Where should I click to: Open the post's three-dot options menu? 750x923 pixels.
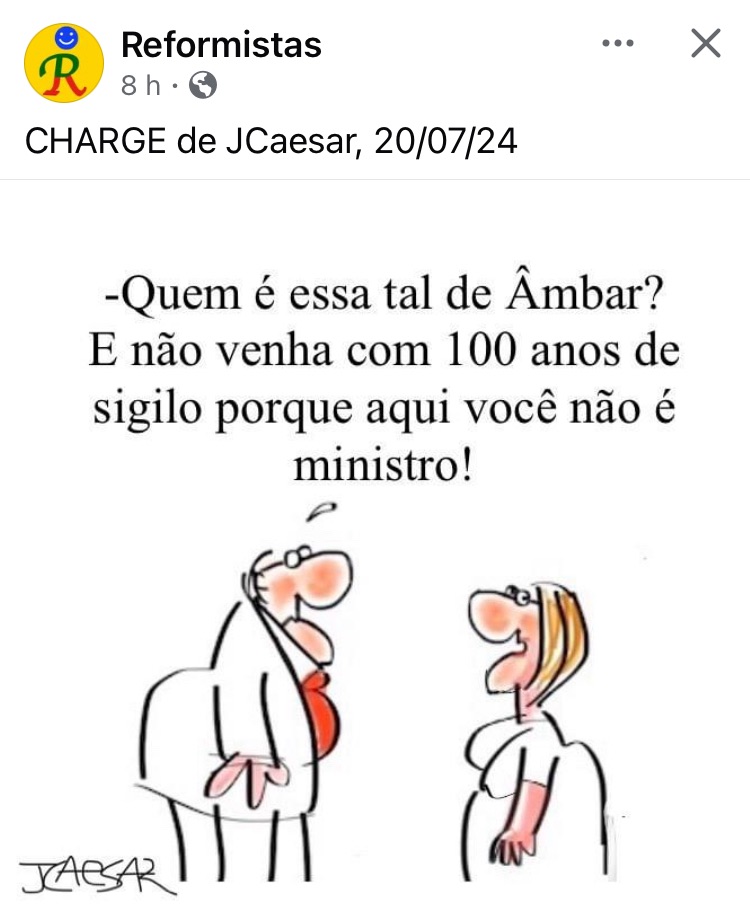[618, 44]
